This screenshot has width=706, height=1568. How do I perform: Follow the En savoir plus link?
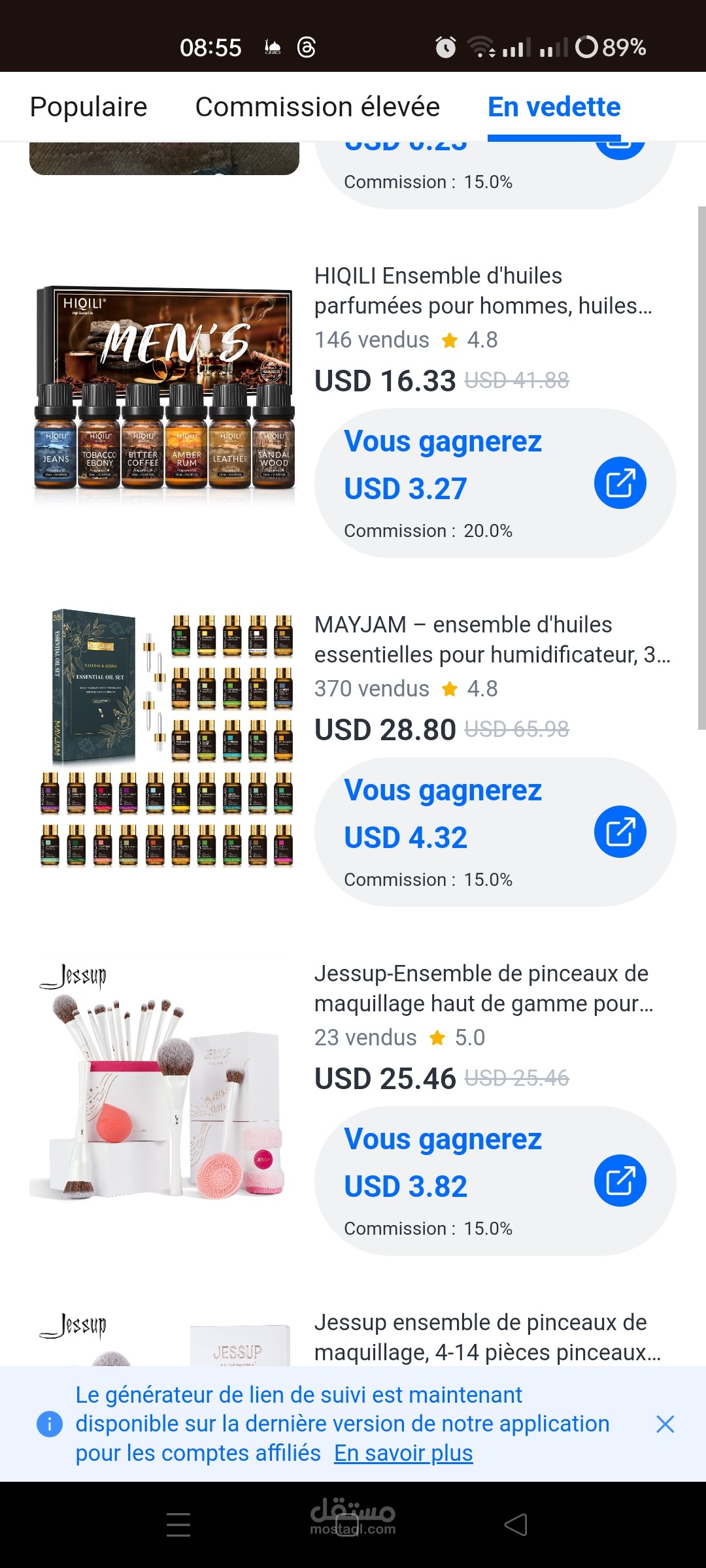click(403, 1453)
